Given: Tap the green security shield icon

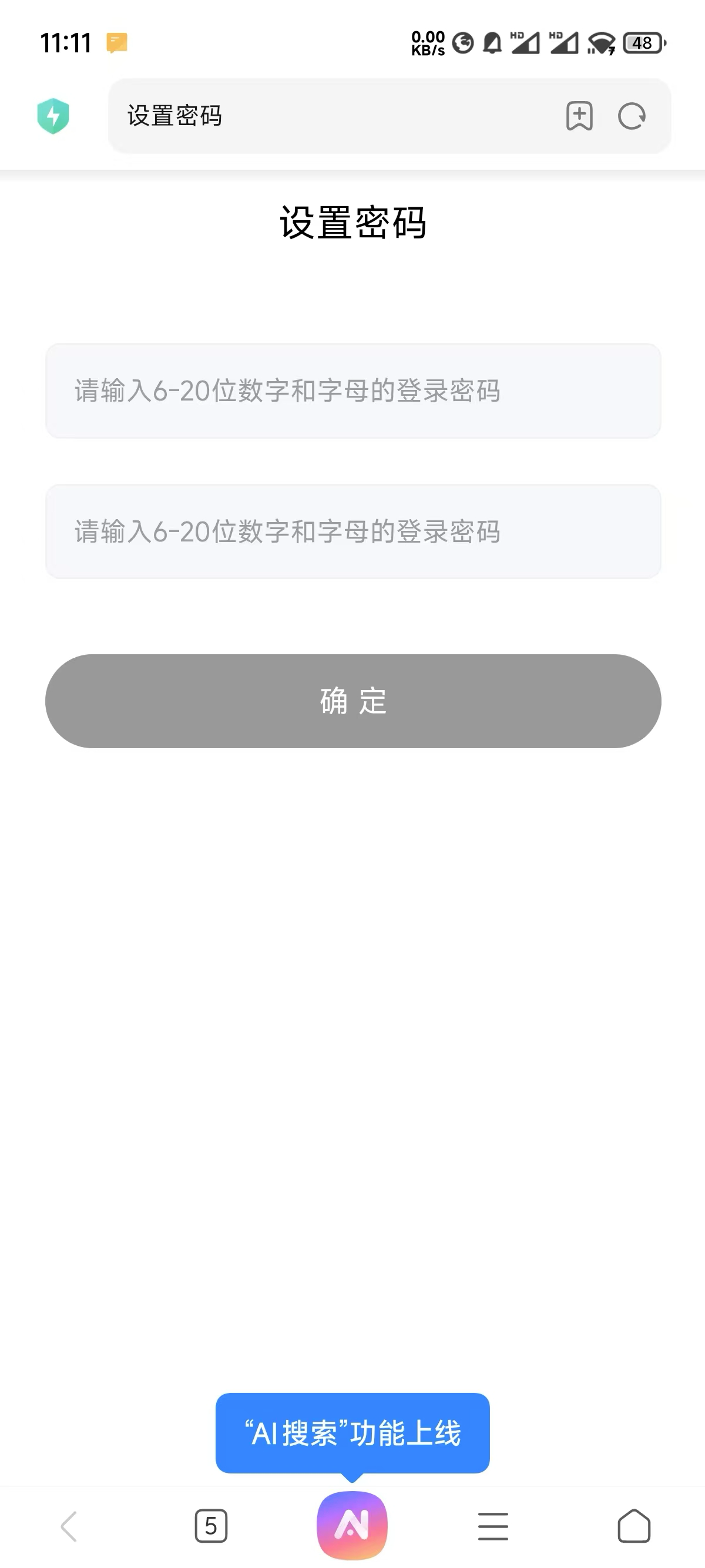Looking at the screenshot, I should coord(54,116).
